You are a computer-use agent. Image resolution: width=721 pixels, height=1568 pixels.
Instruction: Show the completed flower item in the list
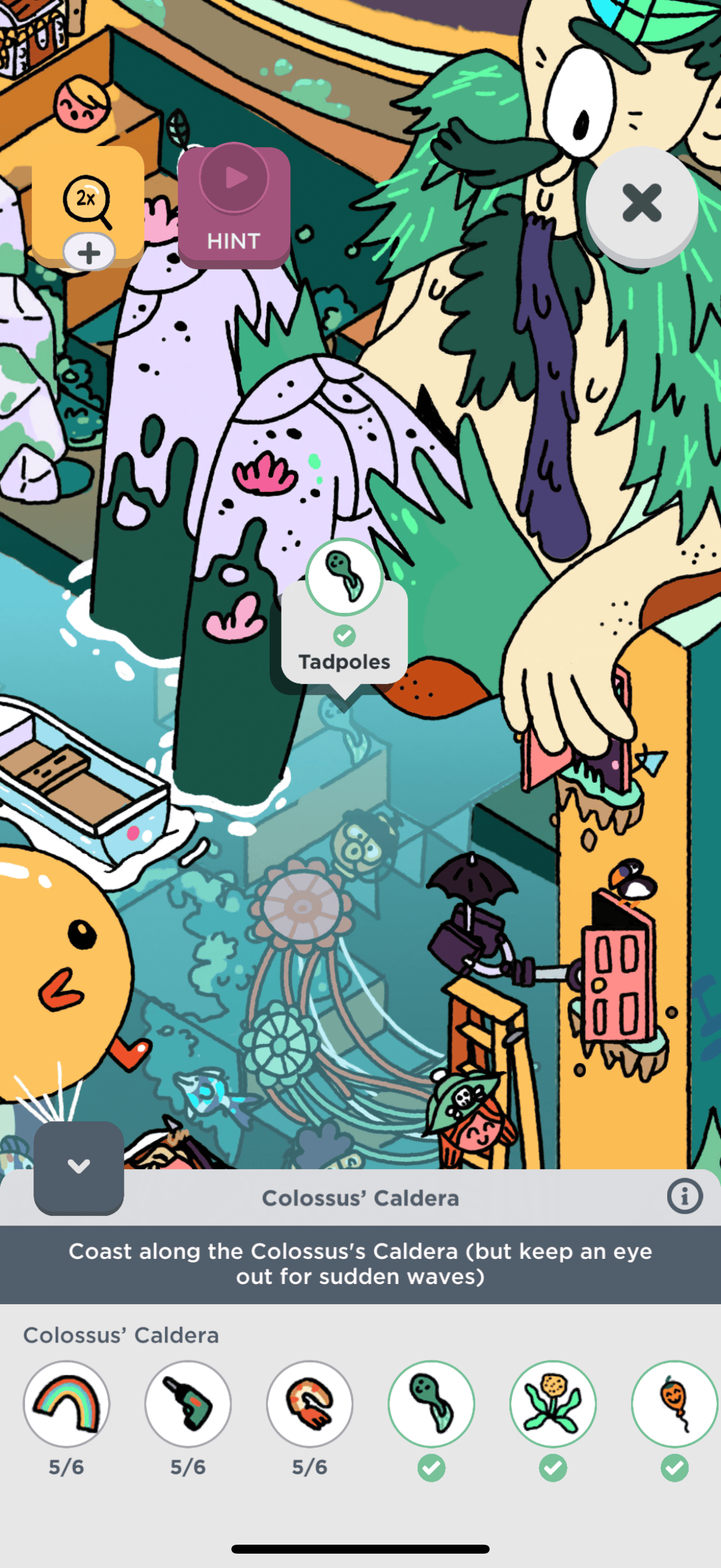[x=552, y=1404]
